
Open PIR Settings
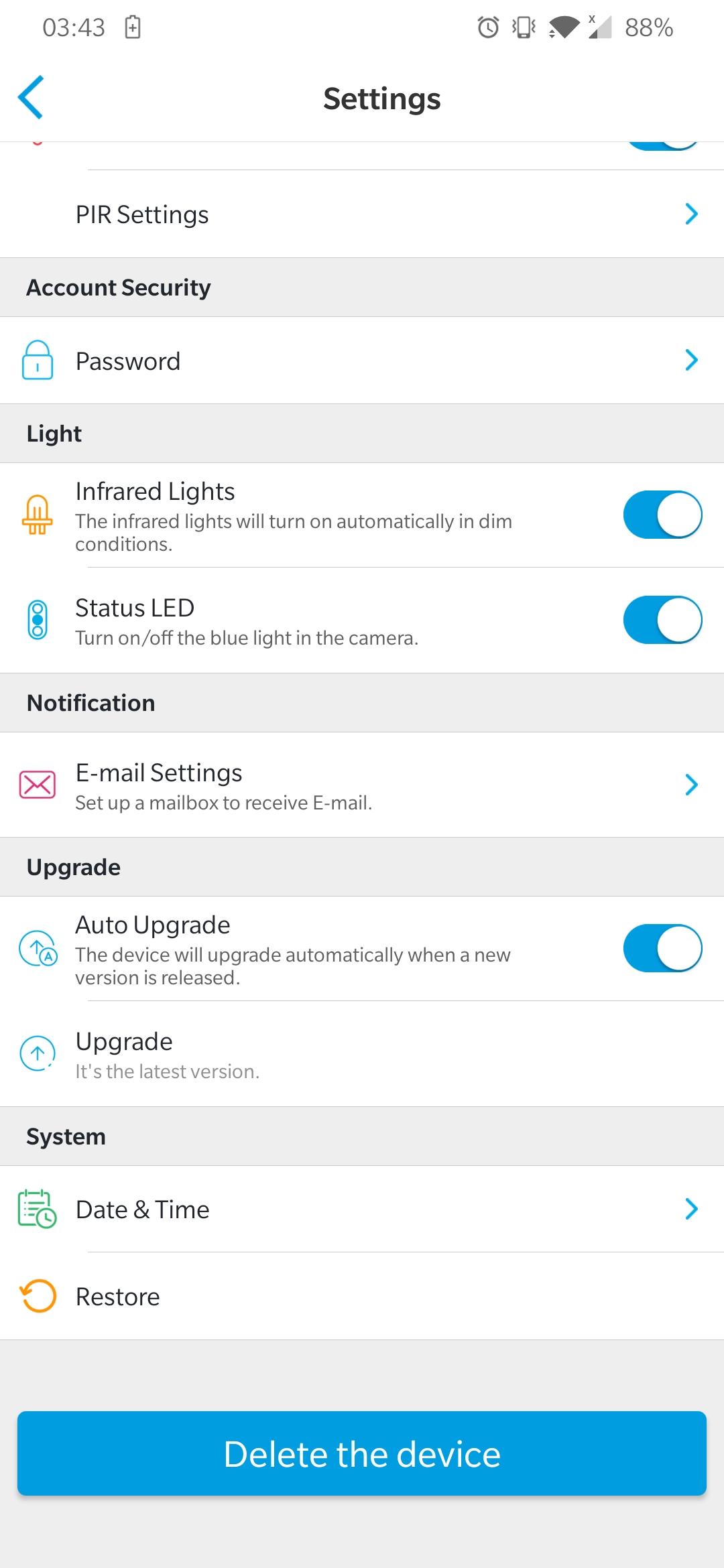point(362,214)
